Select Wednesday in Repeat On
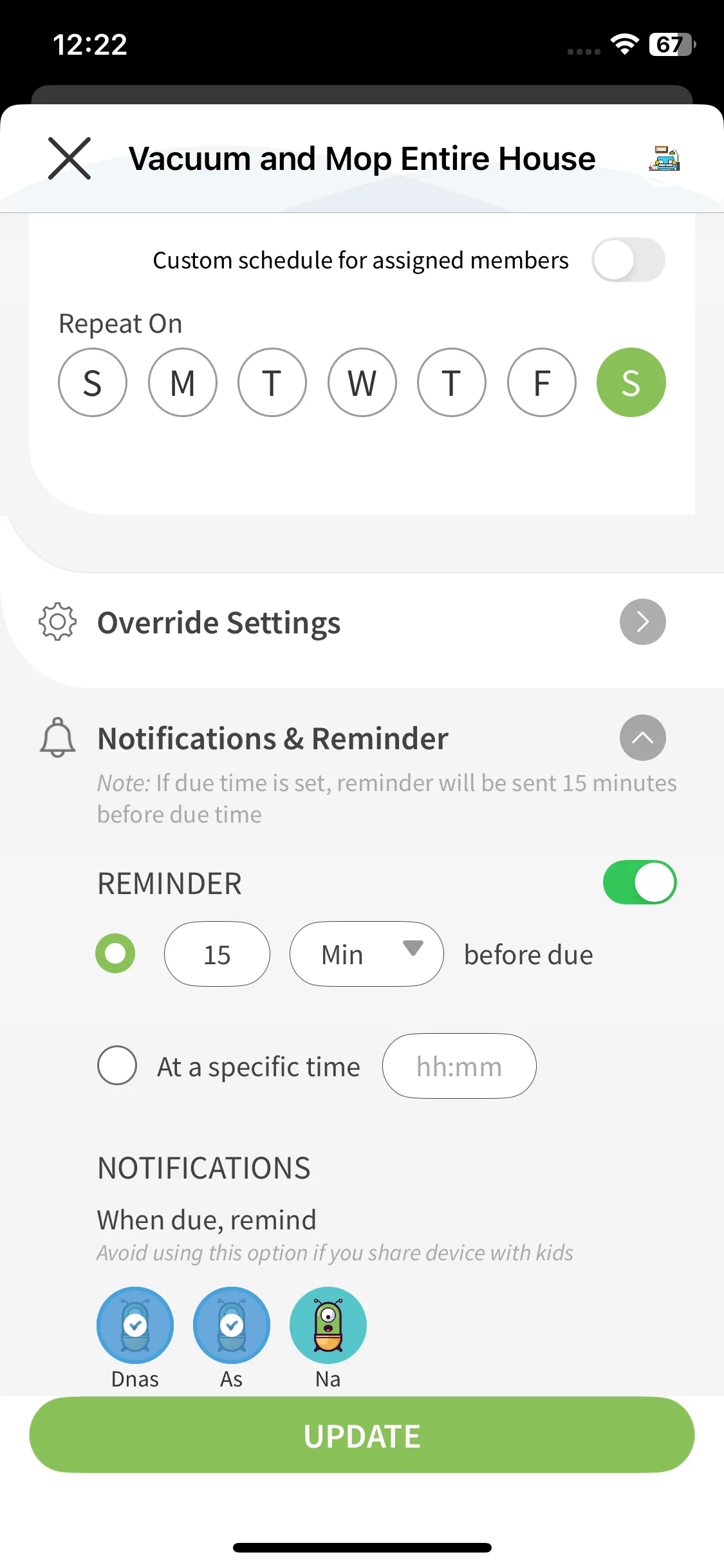 pyautogui.click(x=362, y=383)
